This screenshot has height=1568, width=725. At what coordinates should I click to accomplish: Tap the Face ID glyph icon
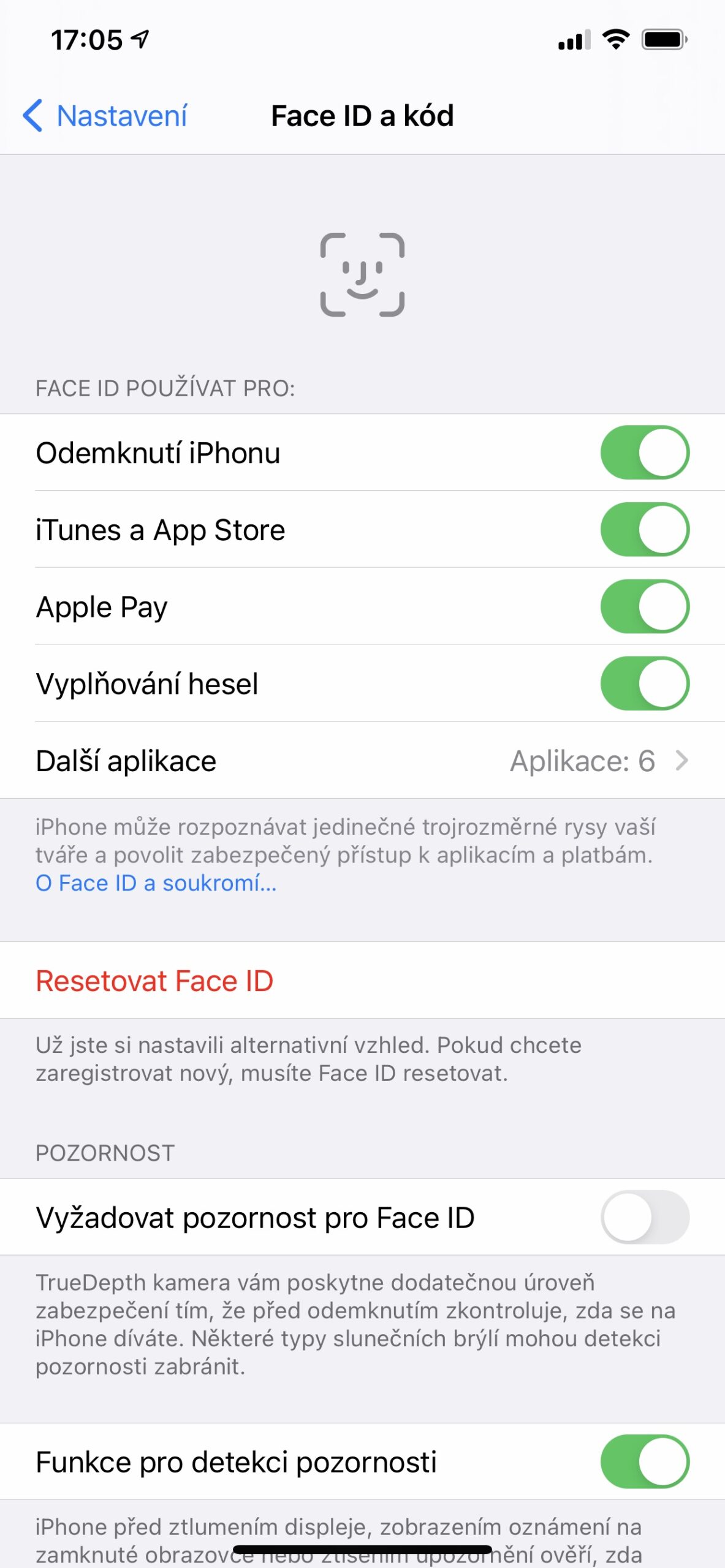click(363, 275)
